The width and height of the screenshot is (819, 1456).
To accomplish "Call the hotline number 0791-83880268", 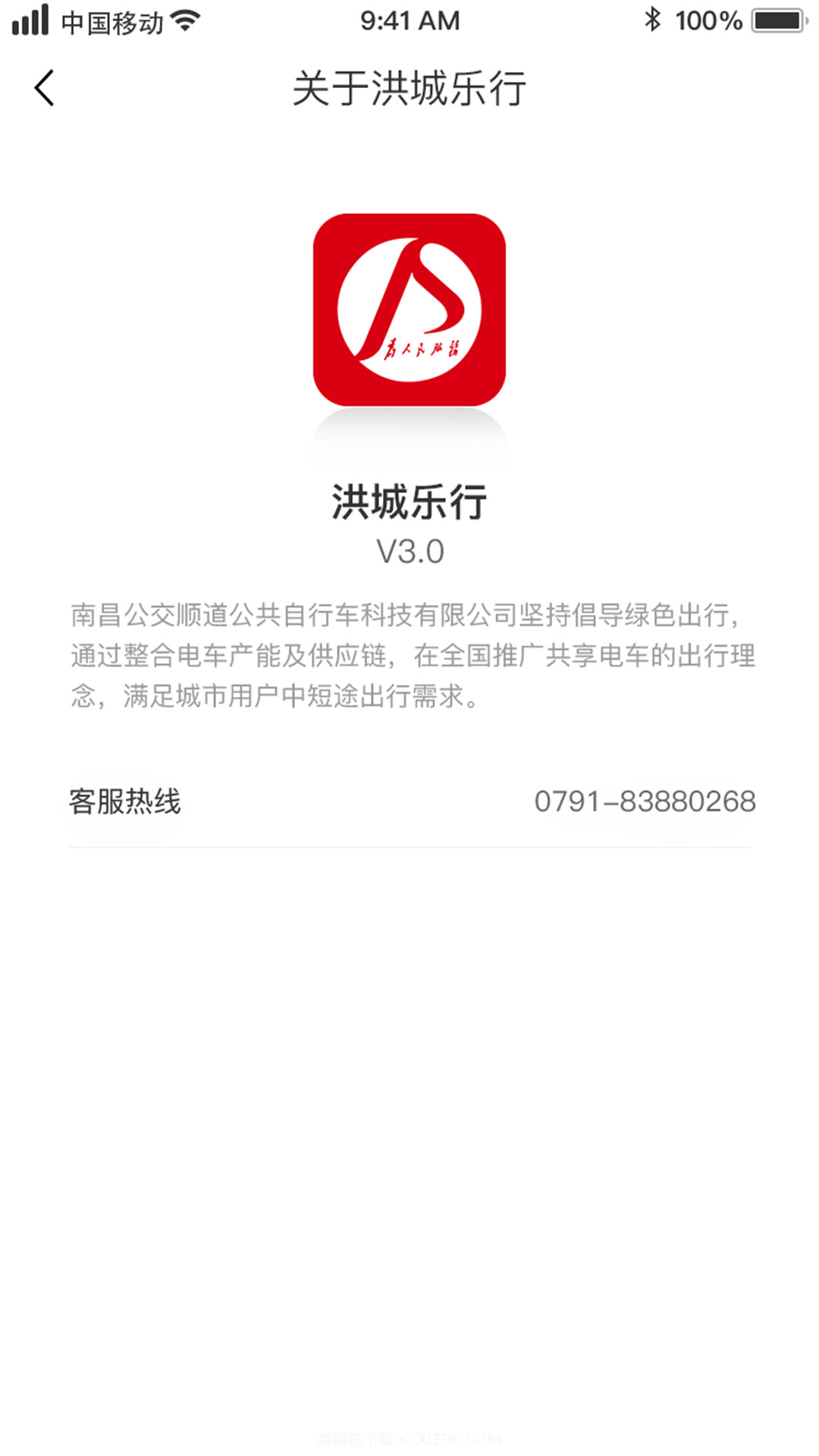I will 645,802.
